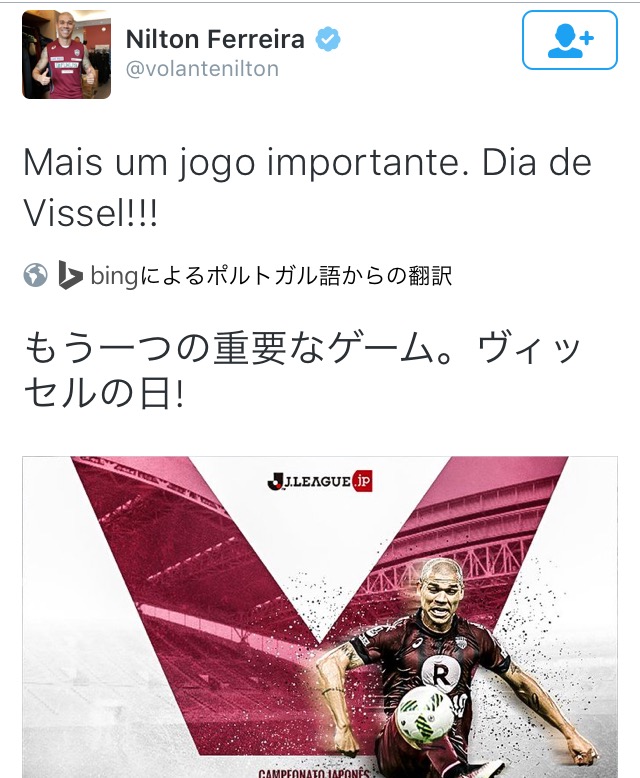The image size is (640, 778).
Task: Follow Nilton Ferreira with the follow button
Action: [x=569, y=40]
